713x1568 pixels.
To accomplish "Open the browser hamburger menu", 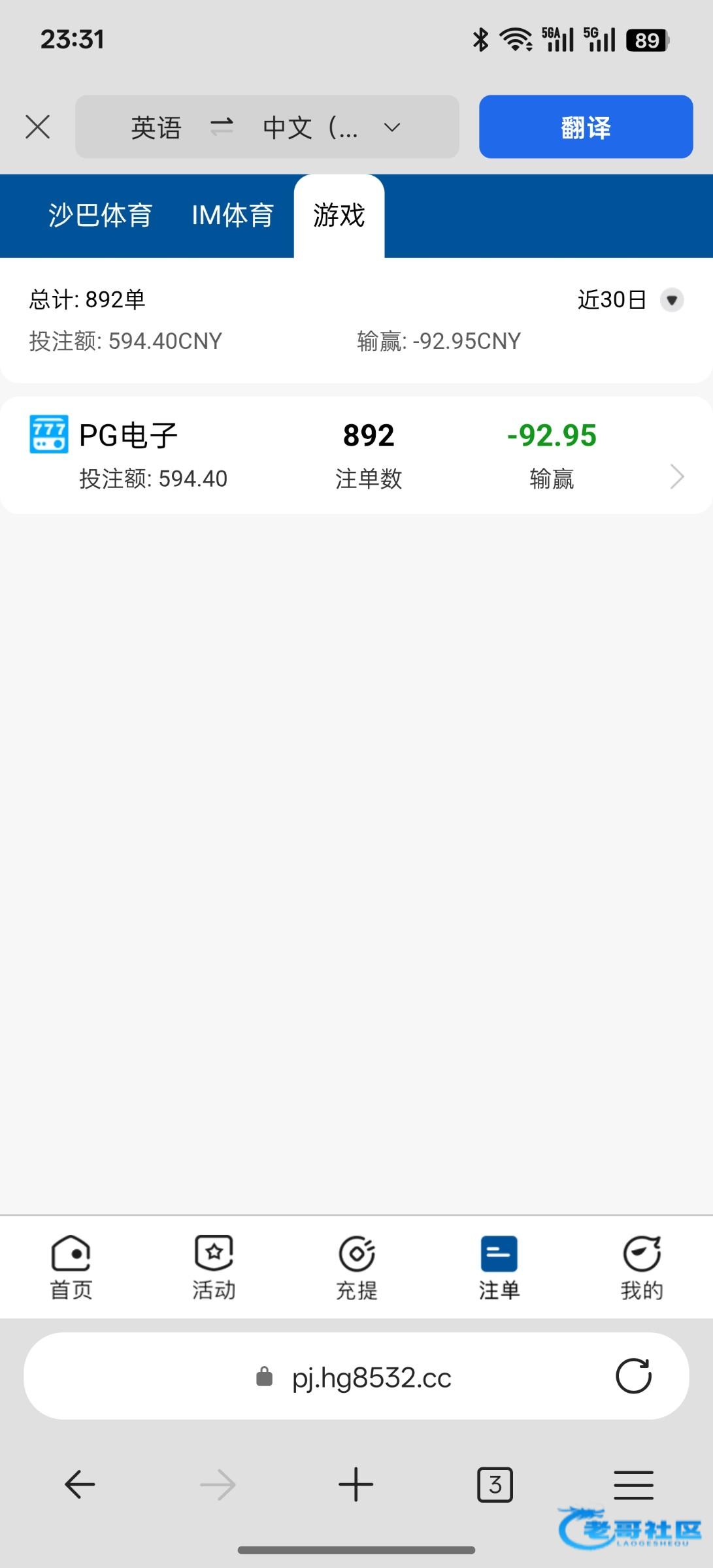I will tap(633, 1484).
